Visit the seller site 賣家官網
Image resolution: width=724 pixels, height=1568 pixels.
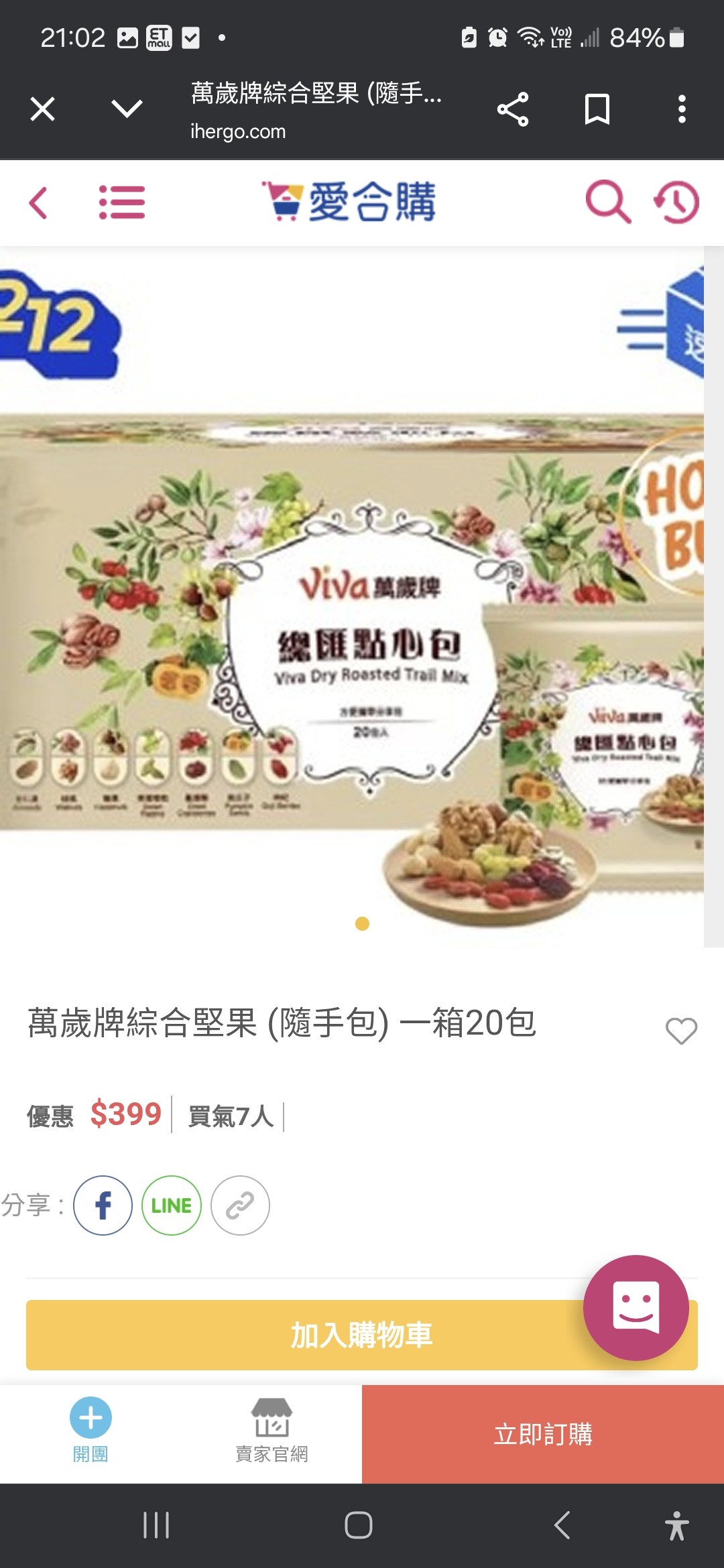click(271, 1431)
